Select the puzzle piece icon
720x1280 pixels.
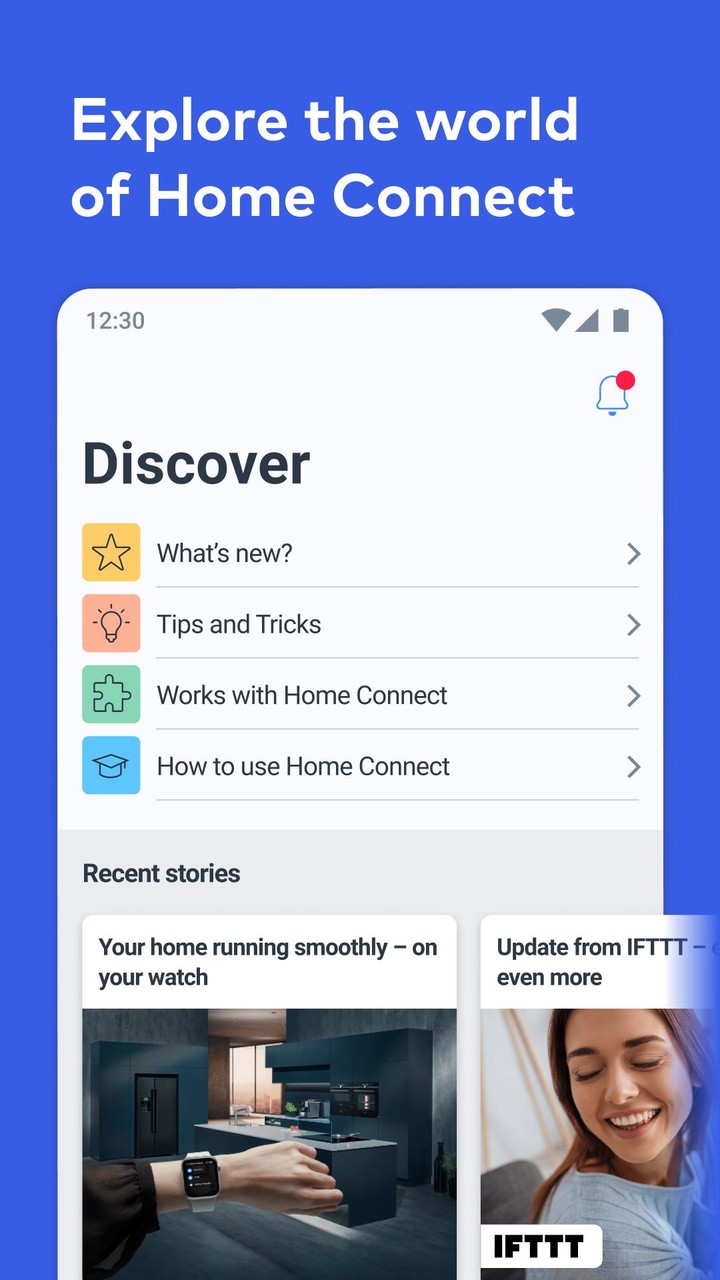(x=111, y=695)
